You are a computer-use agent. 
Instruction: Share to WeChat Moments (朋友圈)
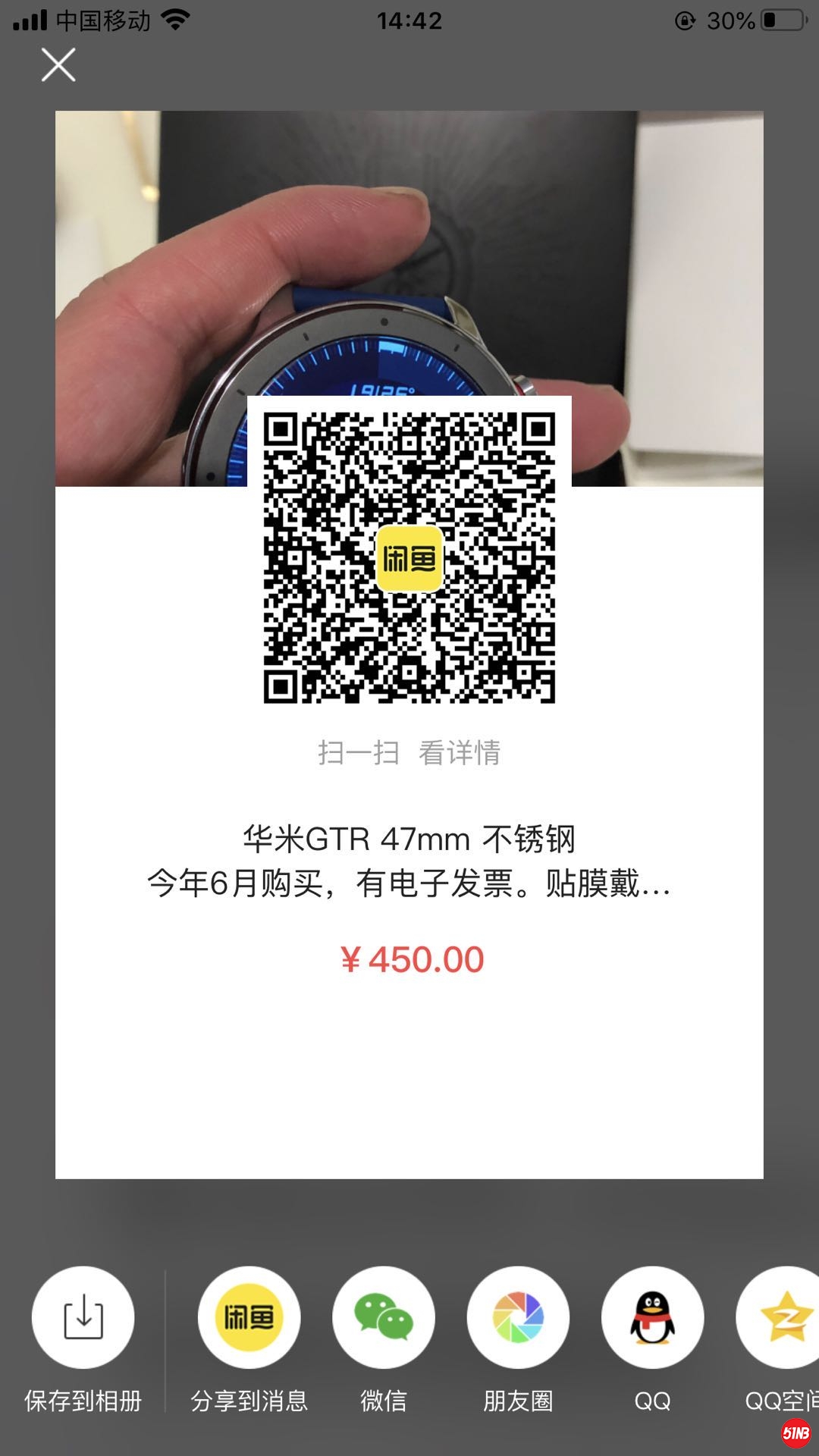[518, 1318]
